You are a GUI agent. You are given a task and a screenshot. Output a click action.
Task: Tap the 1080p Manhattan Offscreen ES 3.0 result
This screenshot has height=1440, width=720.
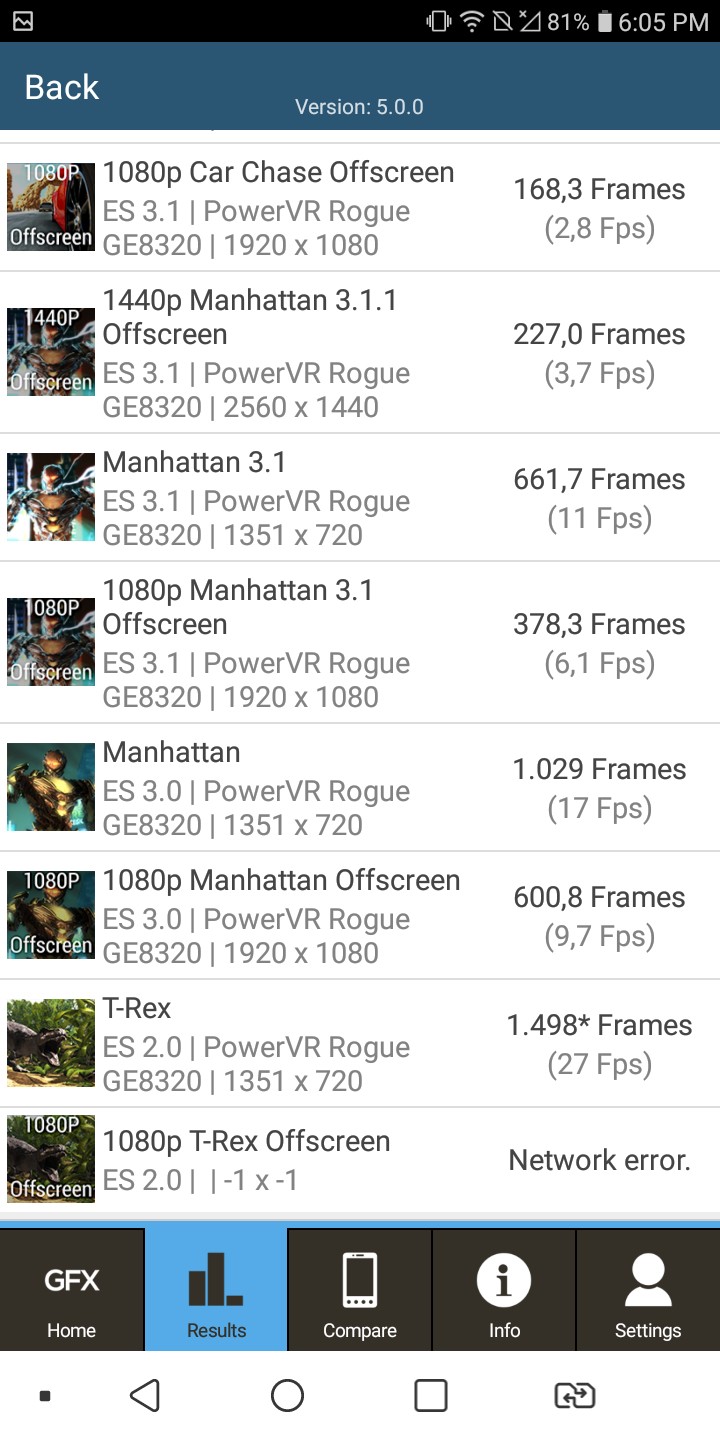[x=360, y=916]
